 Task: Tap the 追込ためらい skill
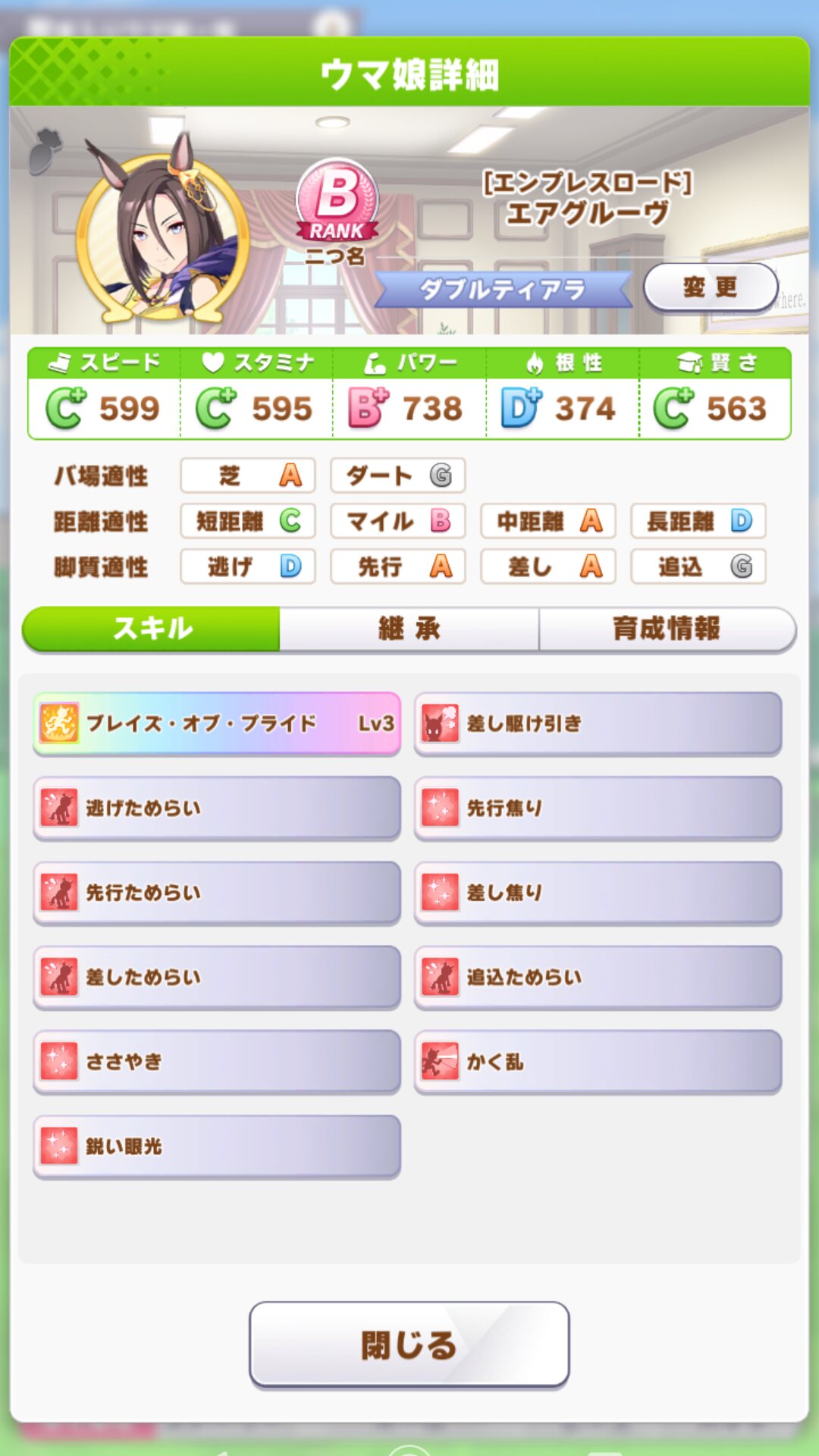click(x=598, y=977)
